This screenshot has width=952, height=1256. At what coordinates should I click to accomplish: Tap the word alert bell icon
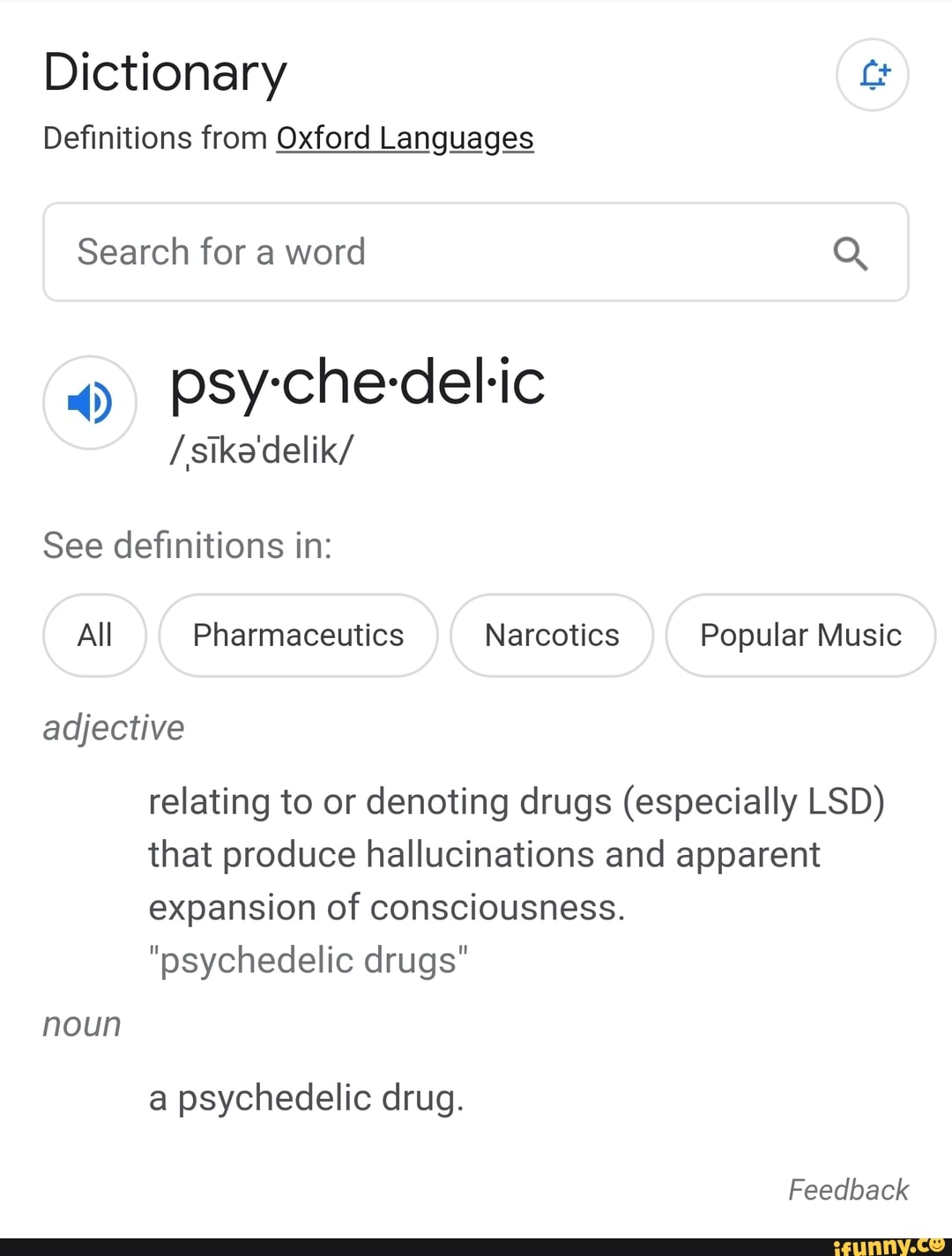point(872,75)
